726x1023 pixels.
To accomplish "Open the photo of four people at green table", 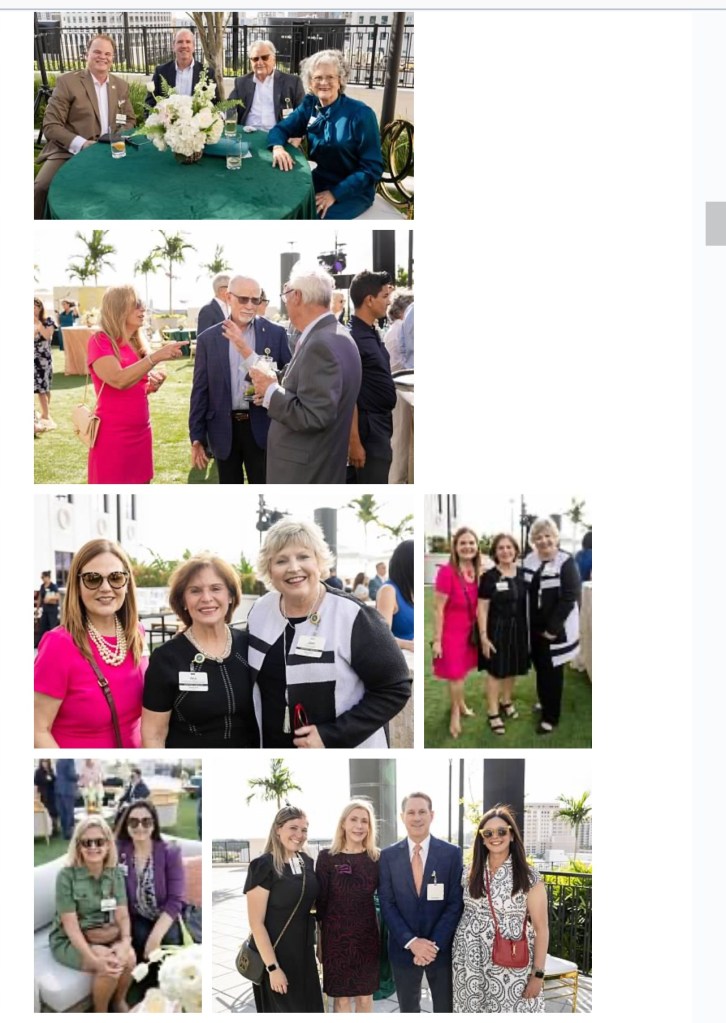I will click(x=223, y=115).
